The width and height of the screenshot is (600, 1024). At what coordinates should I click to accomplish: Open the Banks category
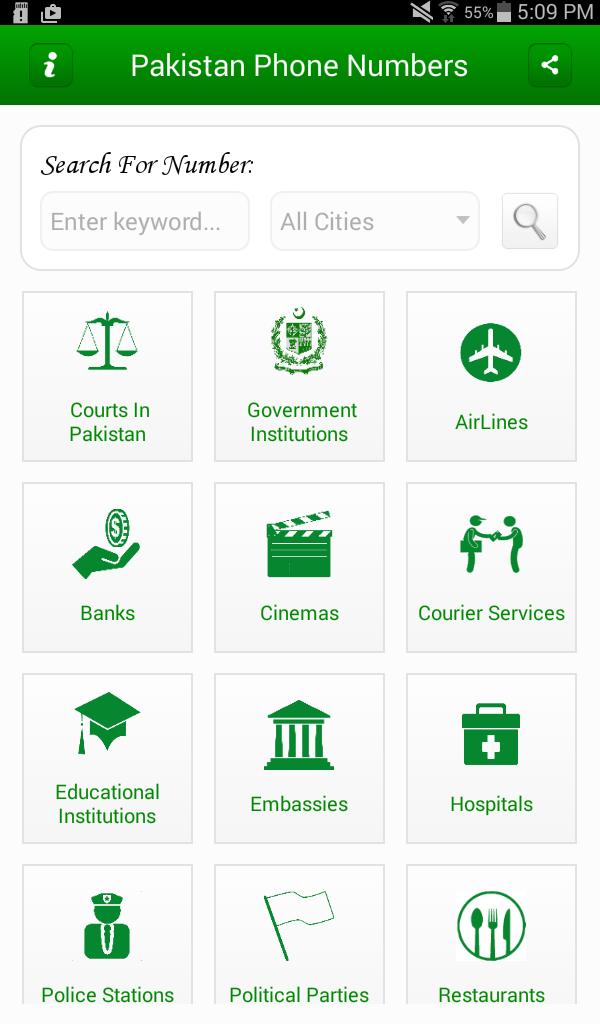point(108,567)
